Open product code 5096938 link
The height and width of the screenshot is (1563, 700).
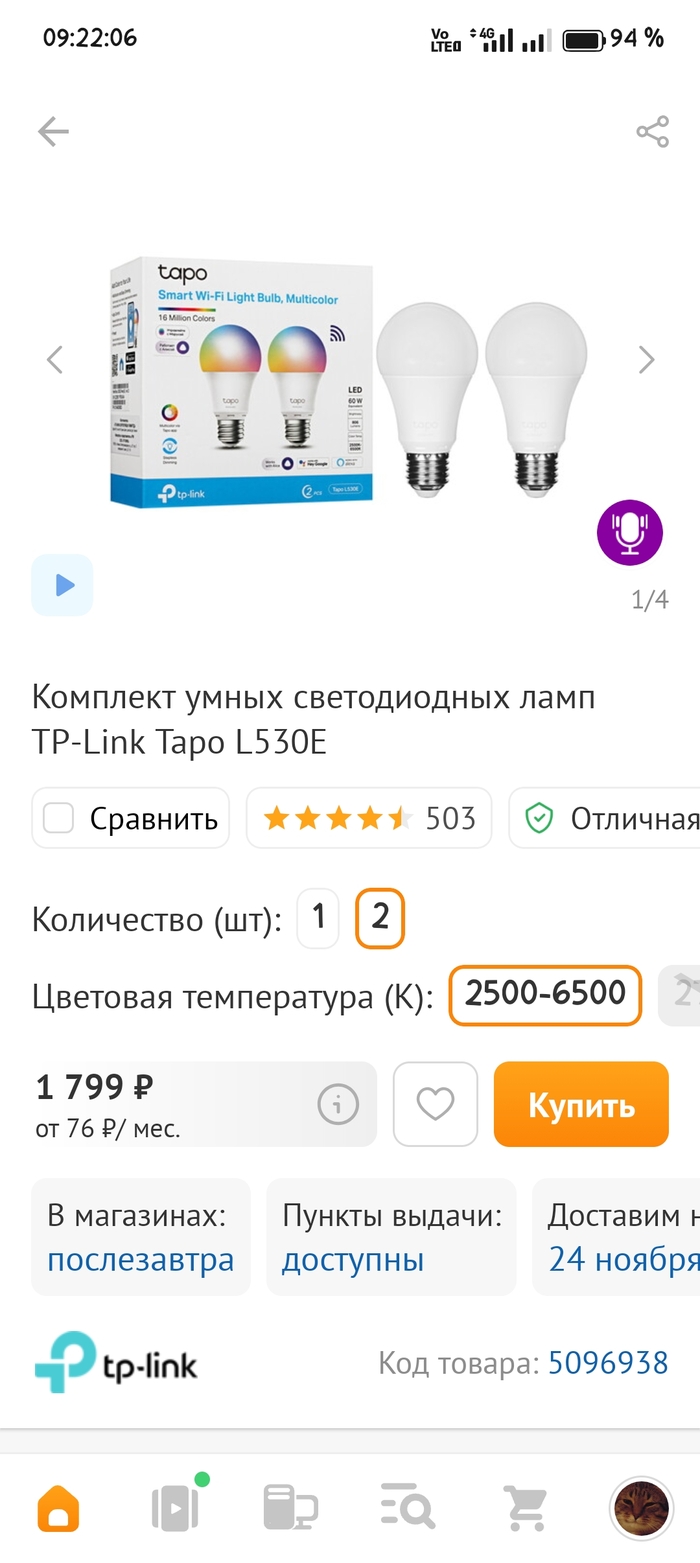[608, 1363]
